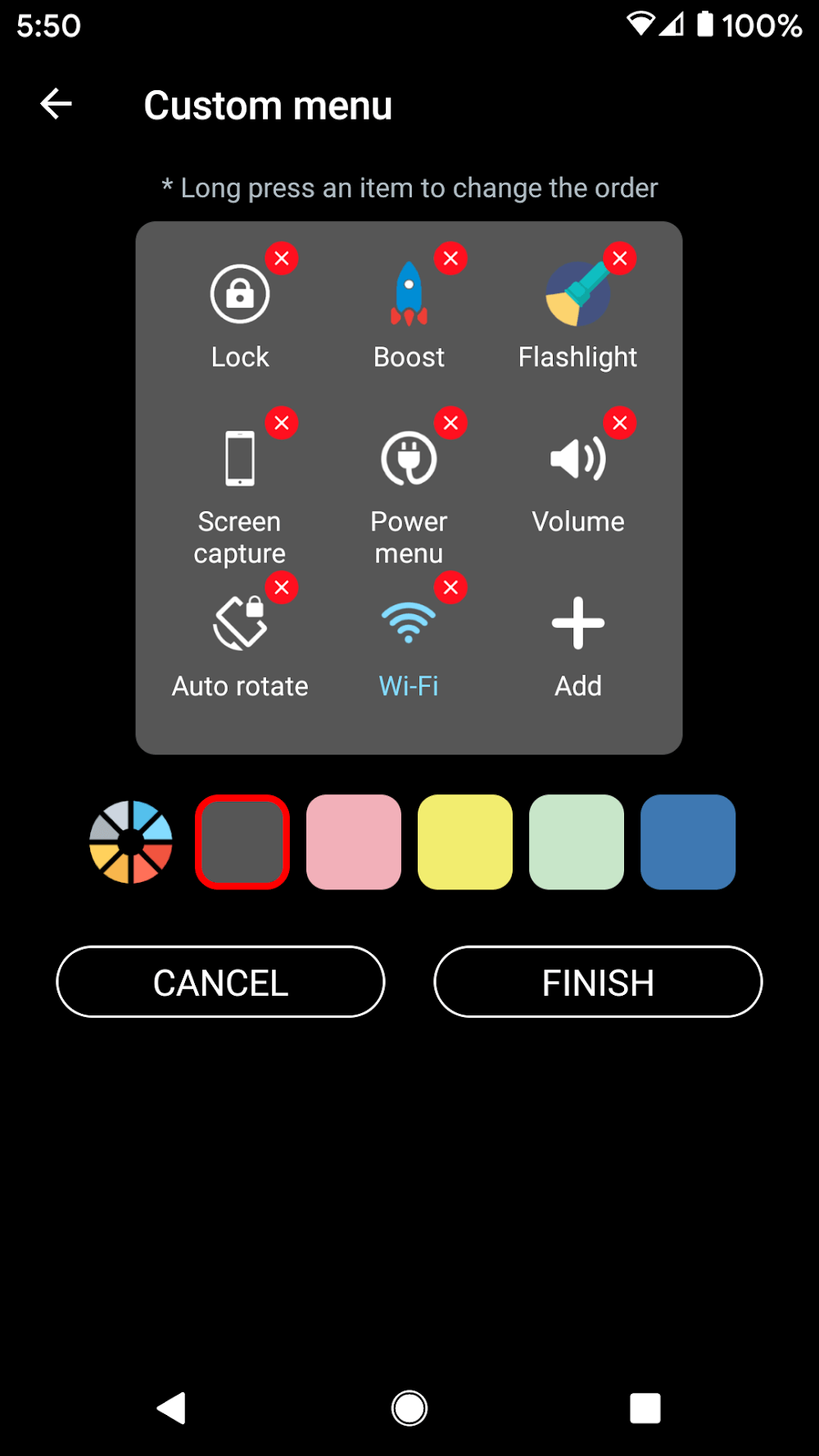Choose the pink color swatch
Viewport: 819px width, 1456px height.
tap(354, 842)
